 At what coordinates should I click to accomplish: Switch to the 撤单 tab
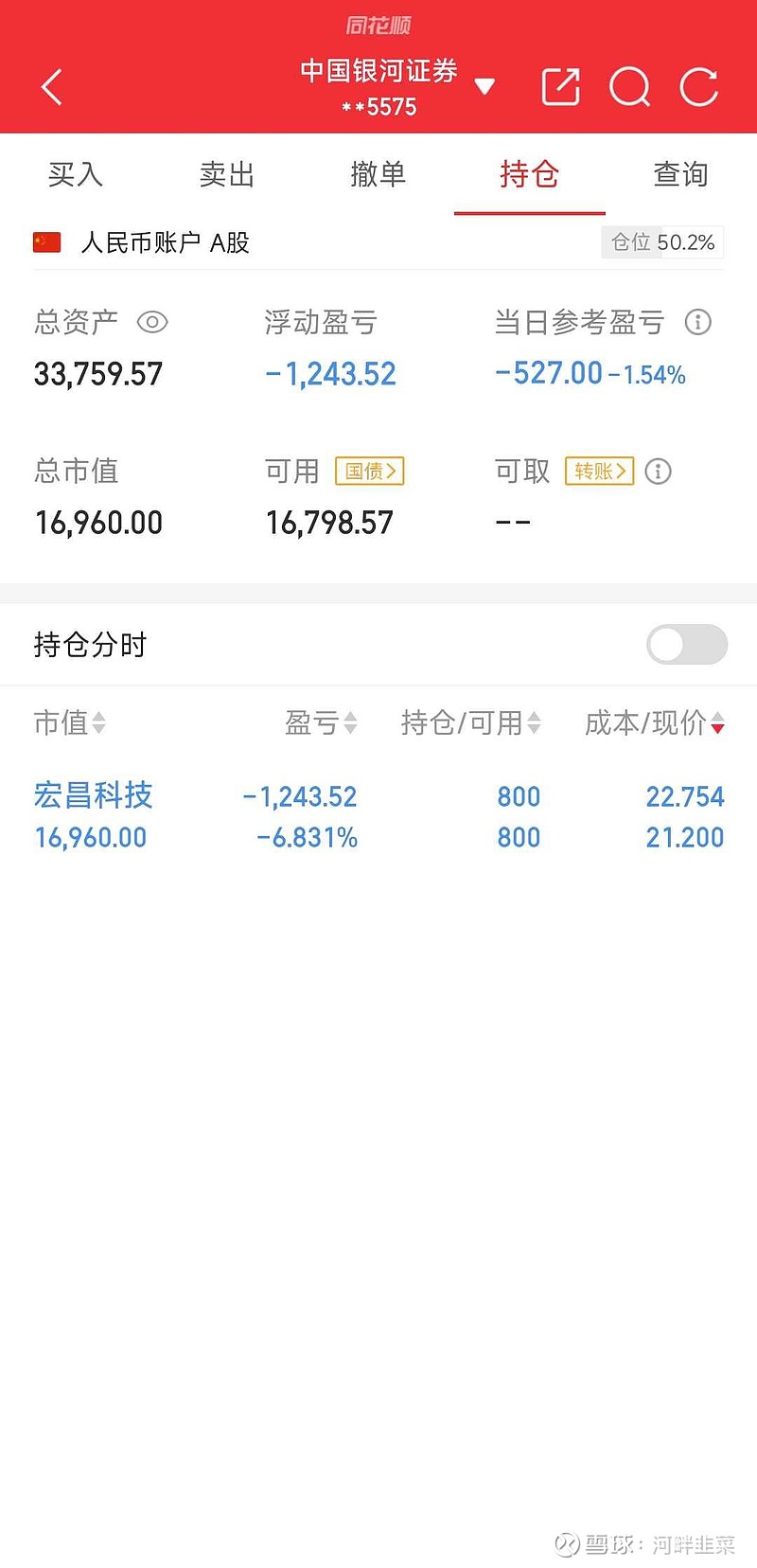click(x=378, y=174)
